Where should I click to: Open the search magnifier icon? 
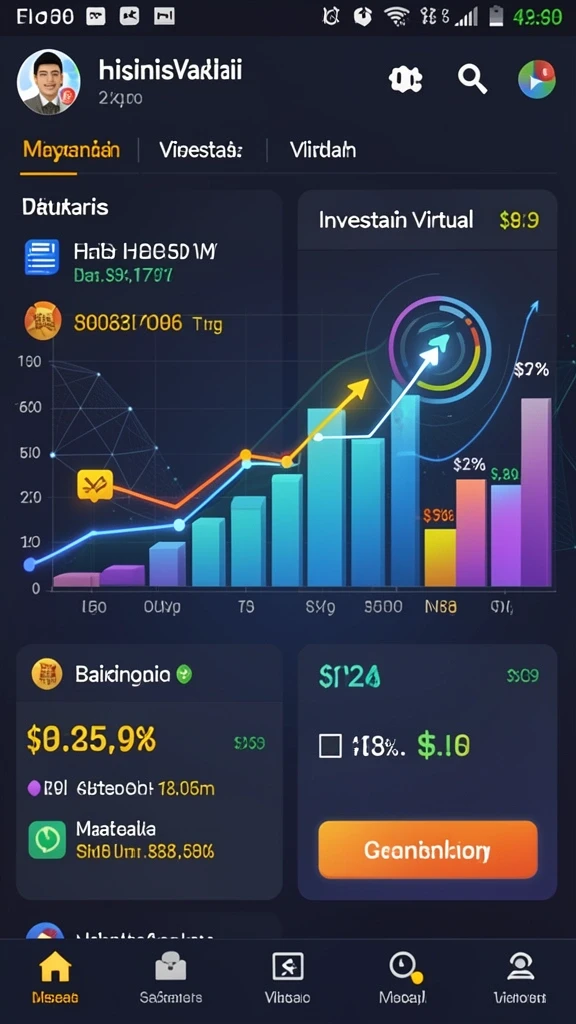pyautogui.click(x=472, y=80)
